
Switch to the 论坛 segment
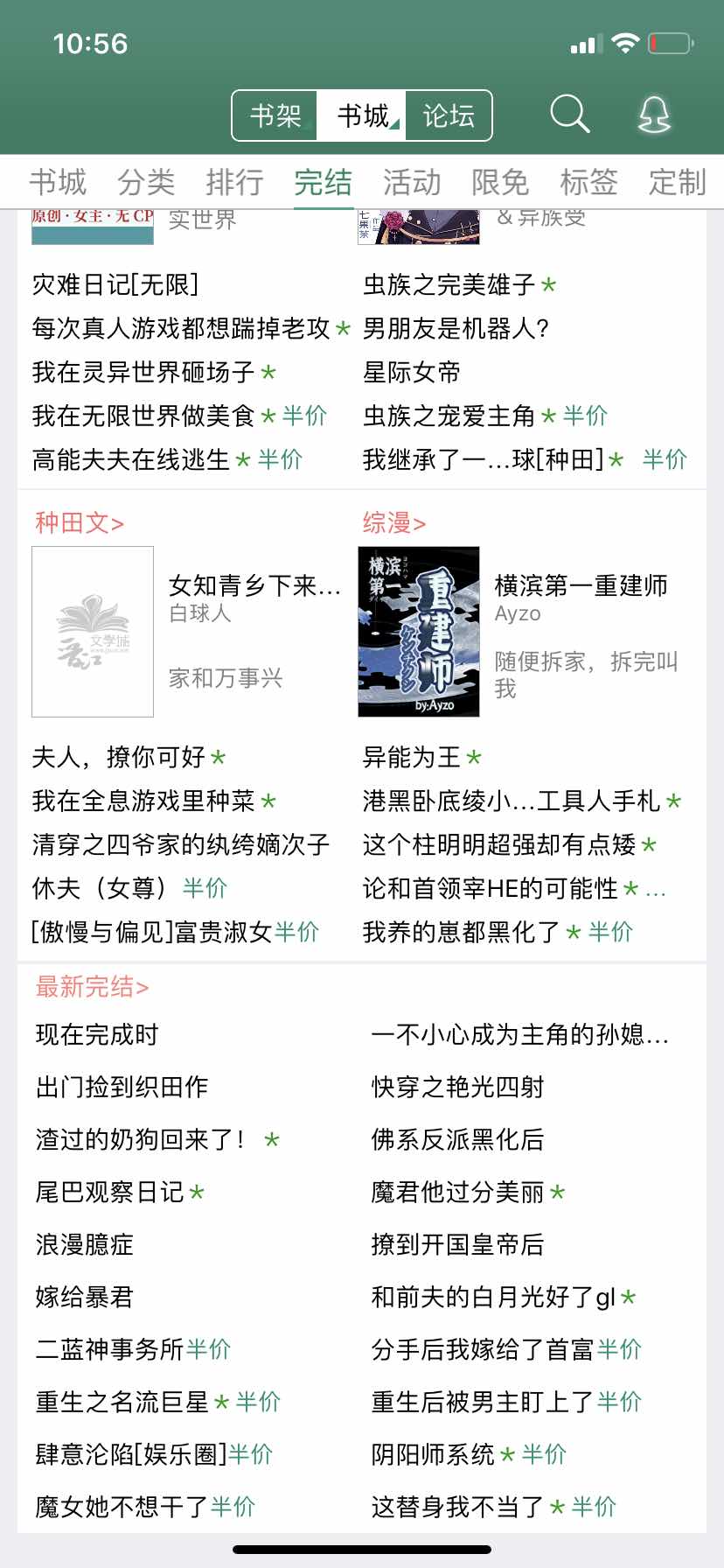(449, 115)
